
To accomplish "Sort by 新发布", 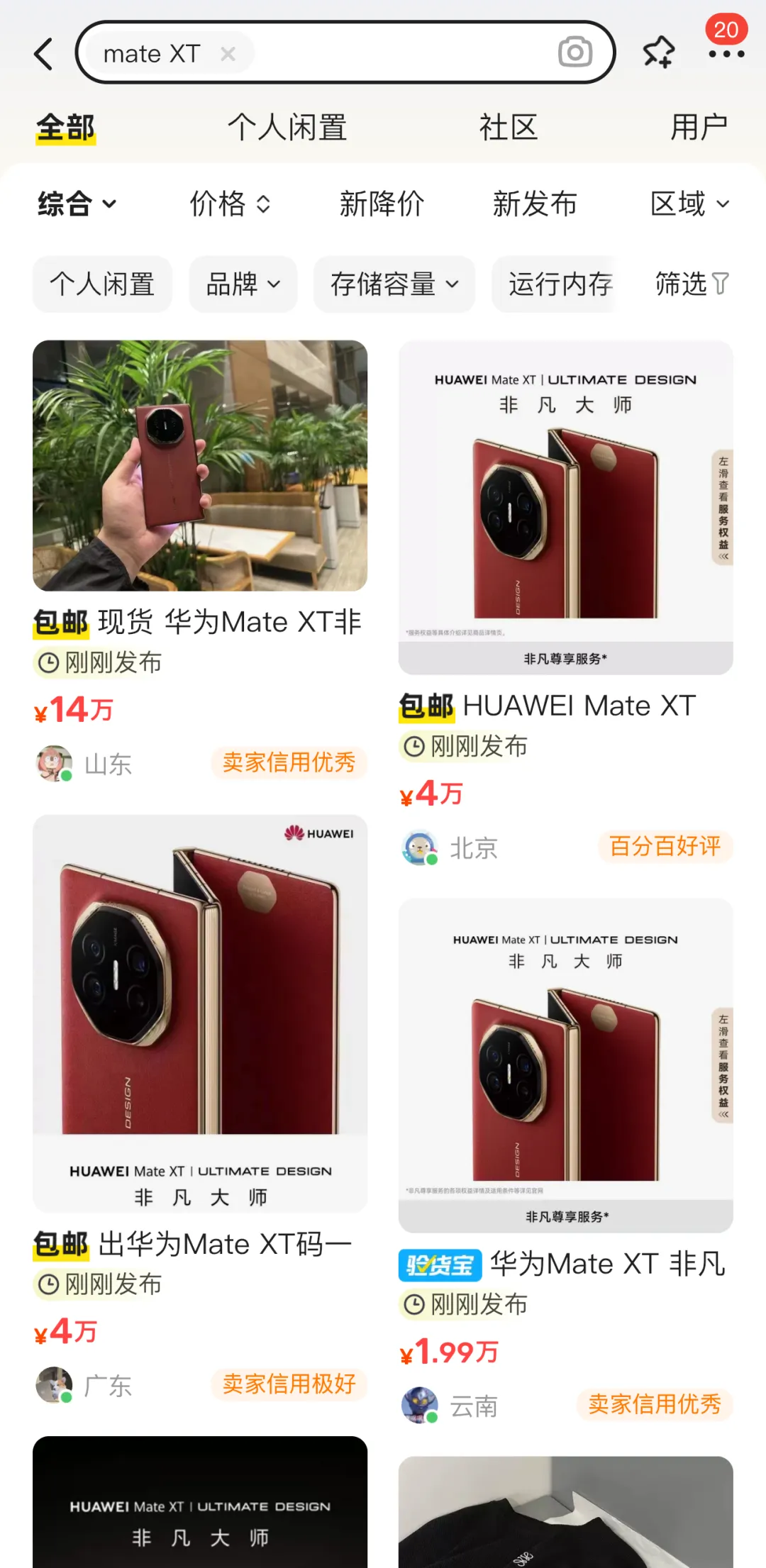I will click(x=535, y=204).
